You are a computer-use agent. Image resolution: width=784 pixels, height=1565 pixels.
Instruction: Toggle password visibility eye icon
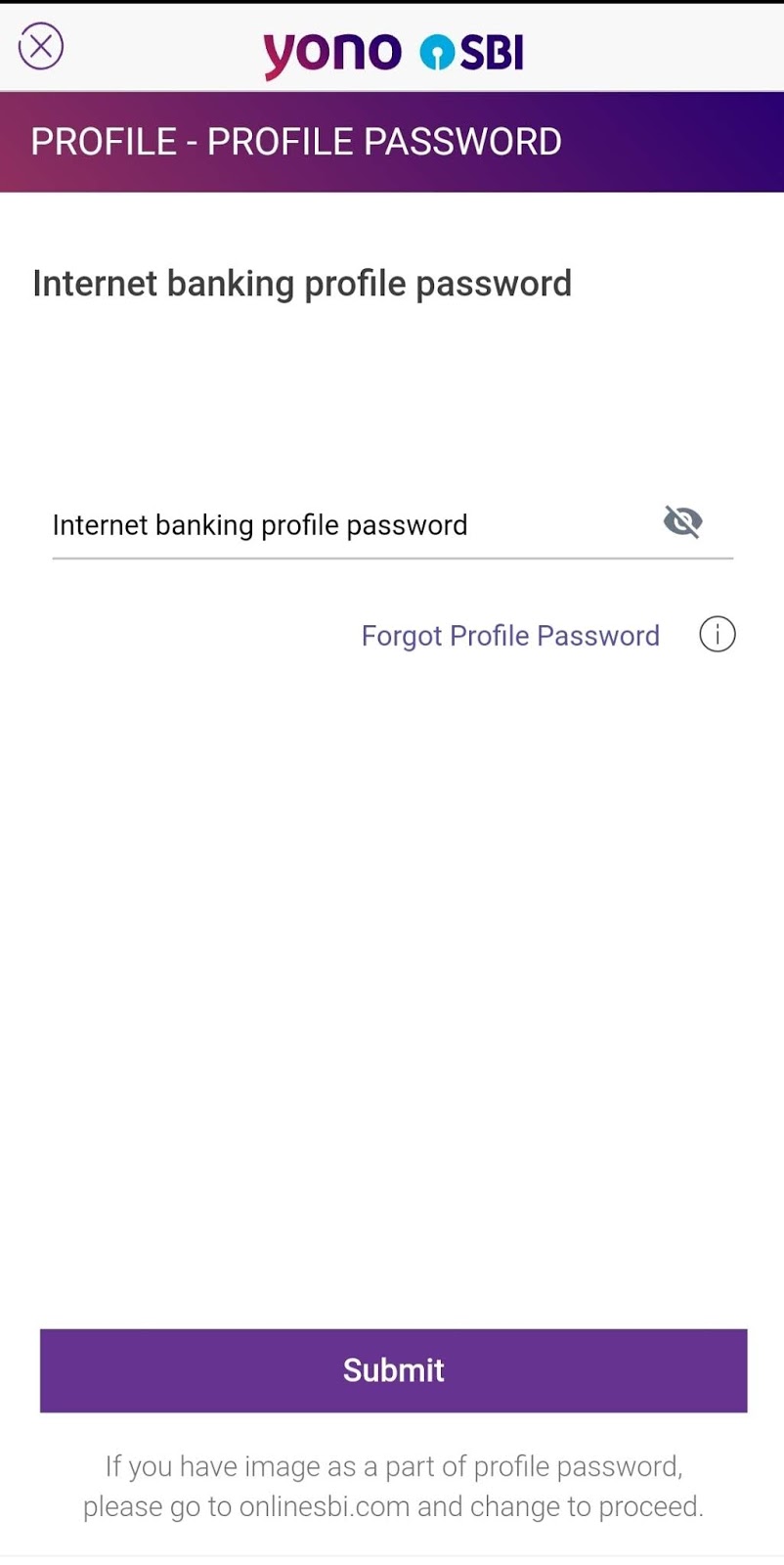682,522
